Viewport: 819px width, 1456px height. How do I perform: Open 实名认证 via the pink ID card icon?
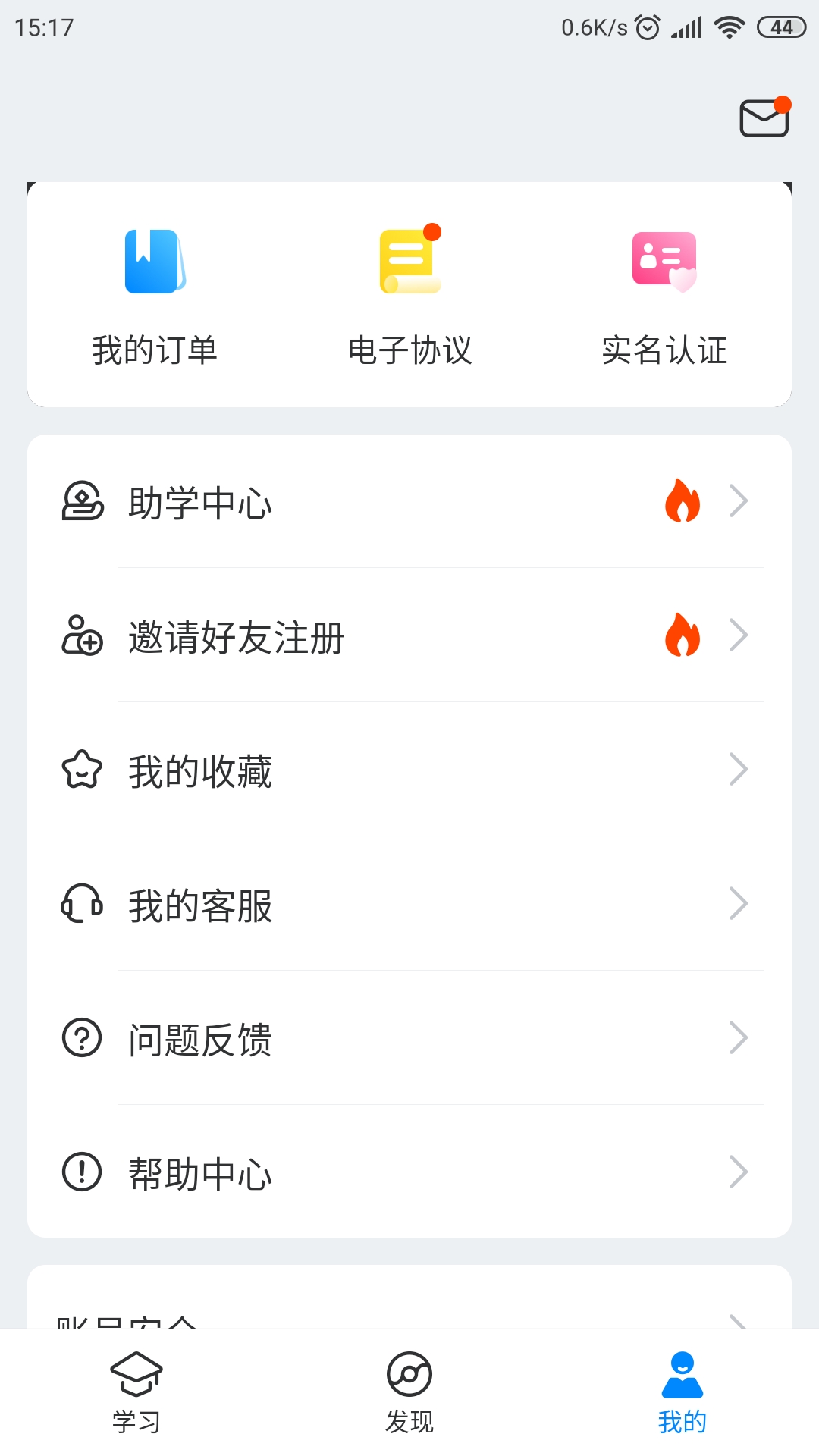(x=665, y=262)
